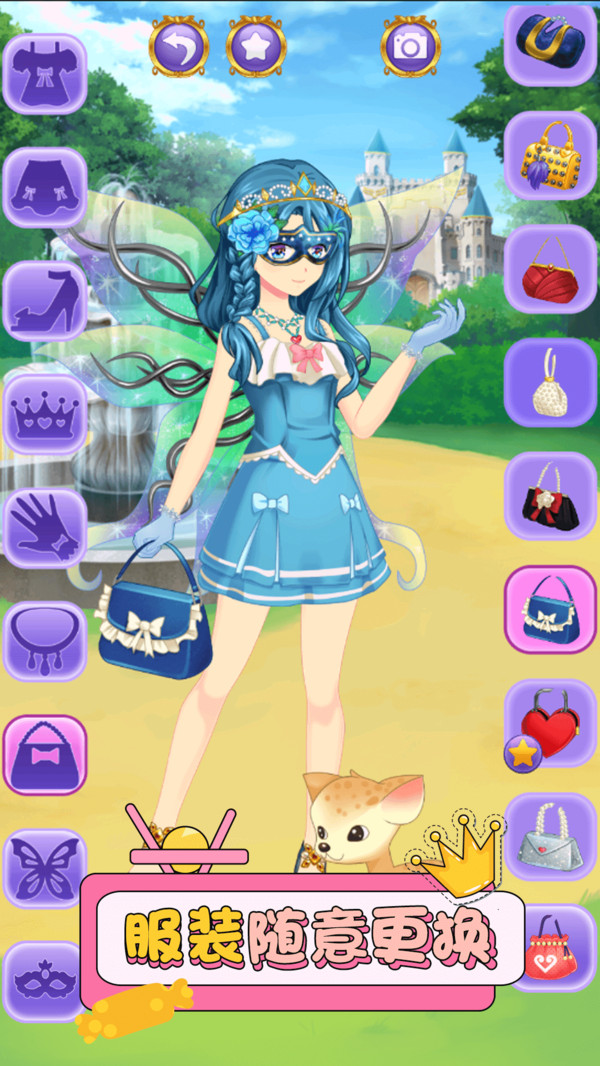This screenshot has height=1066, width=600.
Task: Choose the red heart-shaped bag
Action: click(550, 724)
